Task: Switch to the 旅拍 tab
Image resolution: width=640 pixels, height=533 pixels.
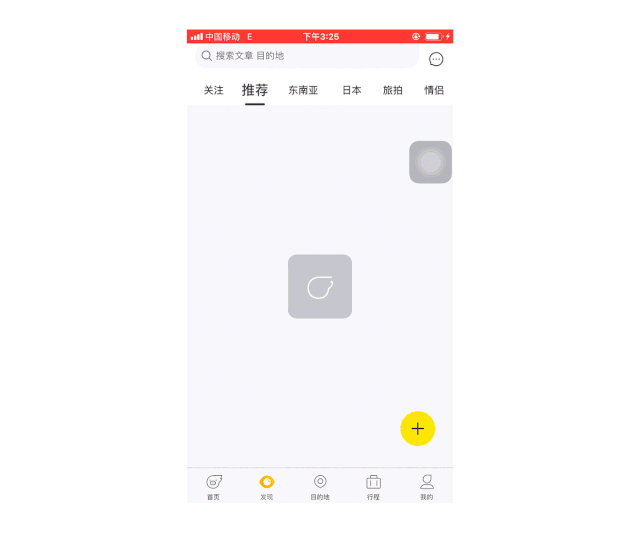Action: (393, 90)
